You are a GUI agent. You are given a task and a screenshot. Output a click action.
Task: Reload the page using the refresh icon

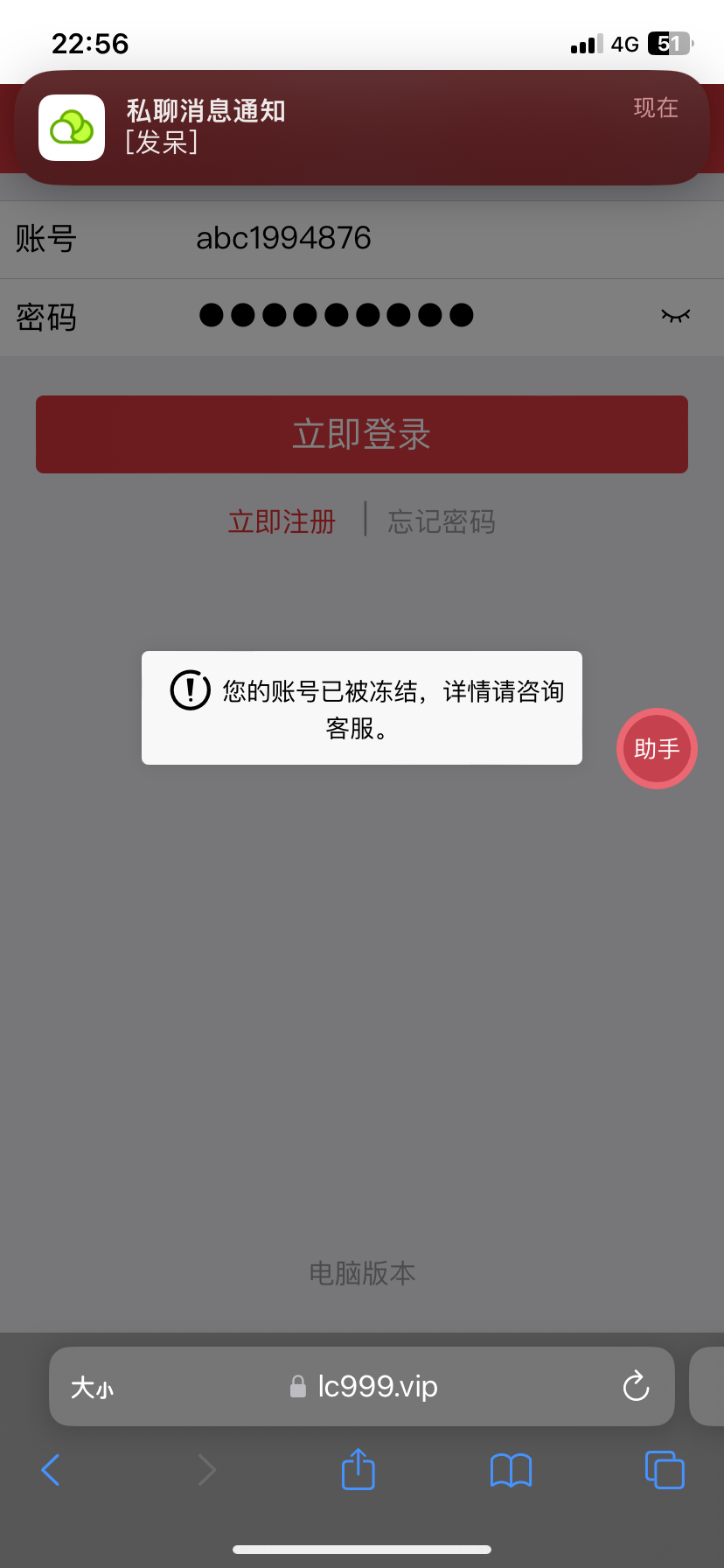(635, 1386)
